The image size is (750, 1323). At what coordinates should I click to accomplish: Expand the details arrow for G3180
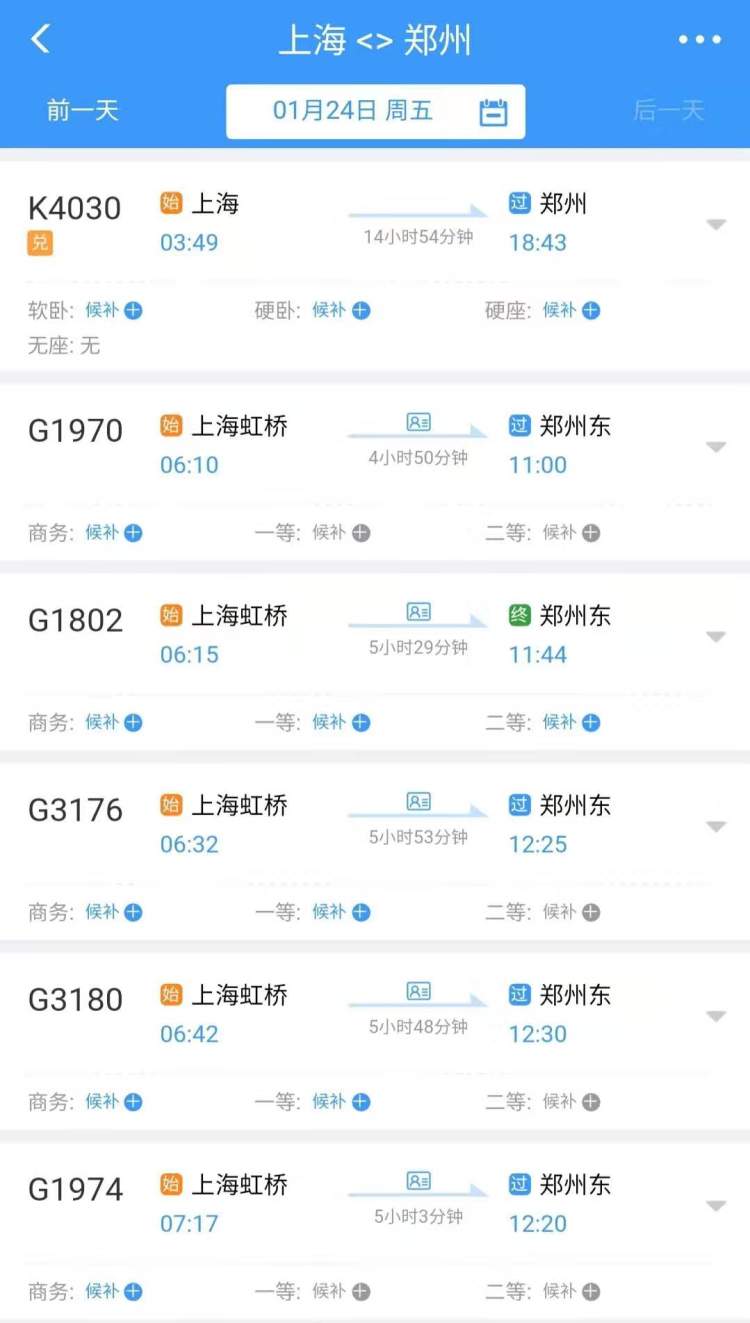click(716, 1016)
